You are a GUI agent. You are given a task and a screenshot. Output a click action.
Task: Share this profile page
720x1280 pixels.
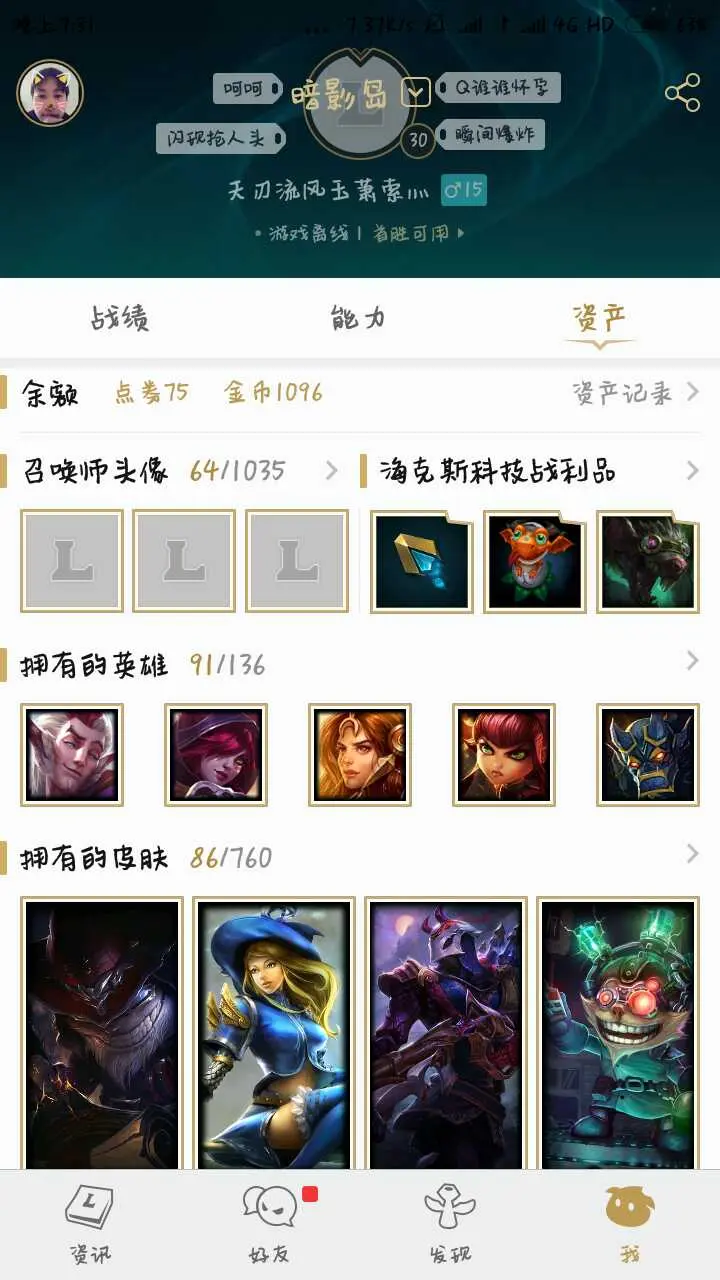[x=682, y=94]
